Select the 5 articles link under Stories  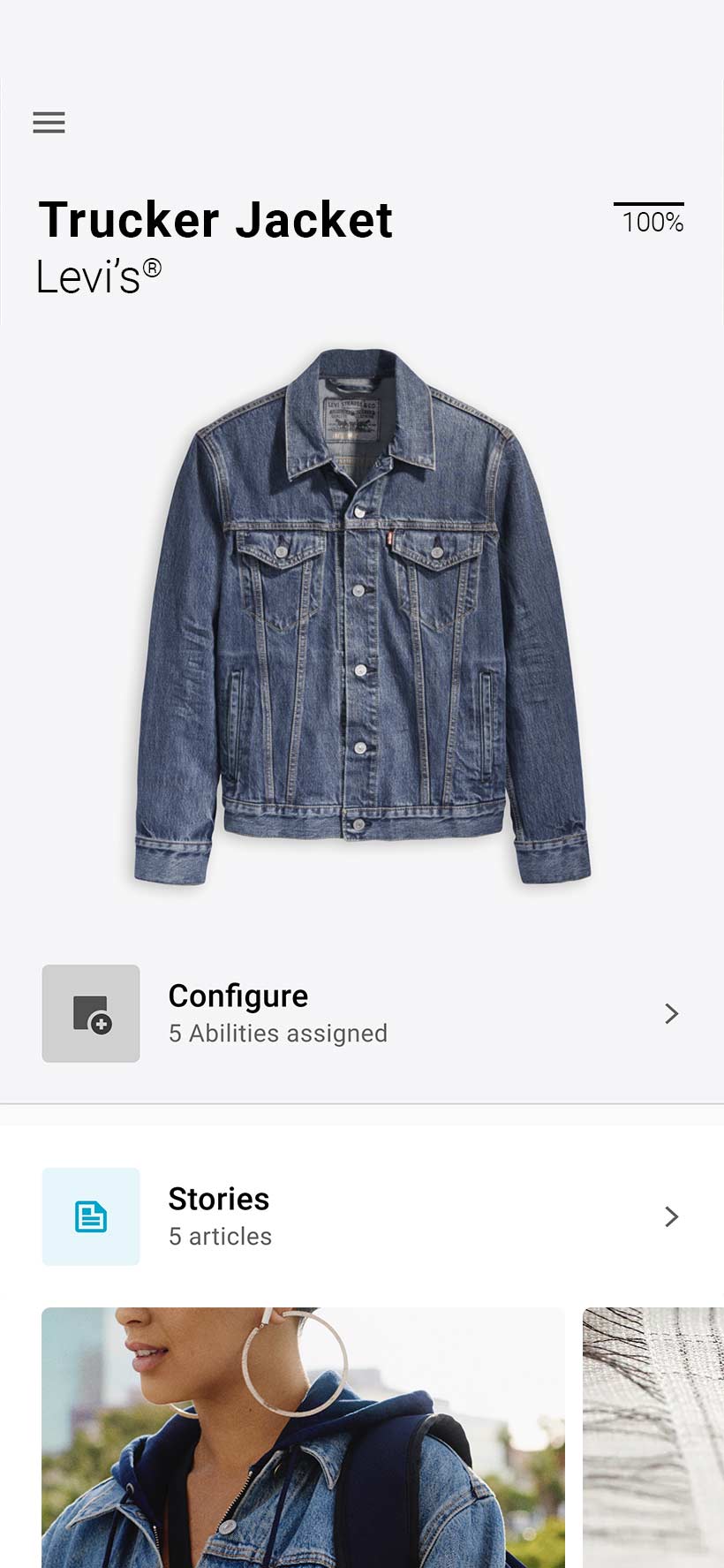[x=220, y=1236]
